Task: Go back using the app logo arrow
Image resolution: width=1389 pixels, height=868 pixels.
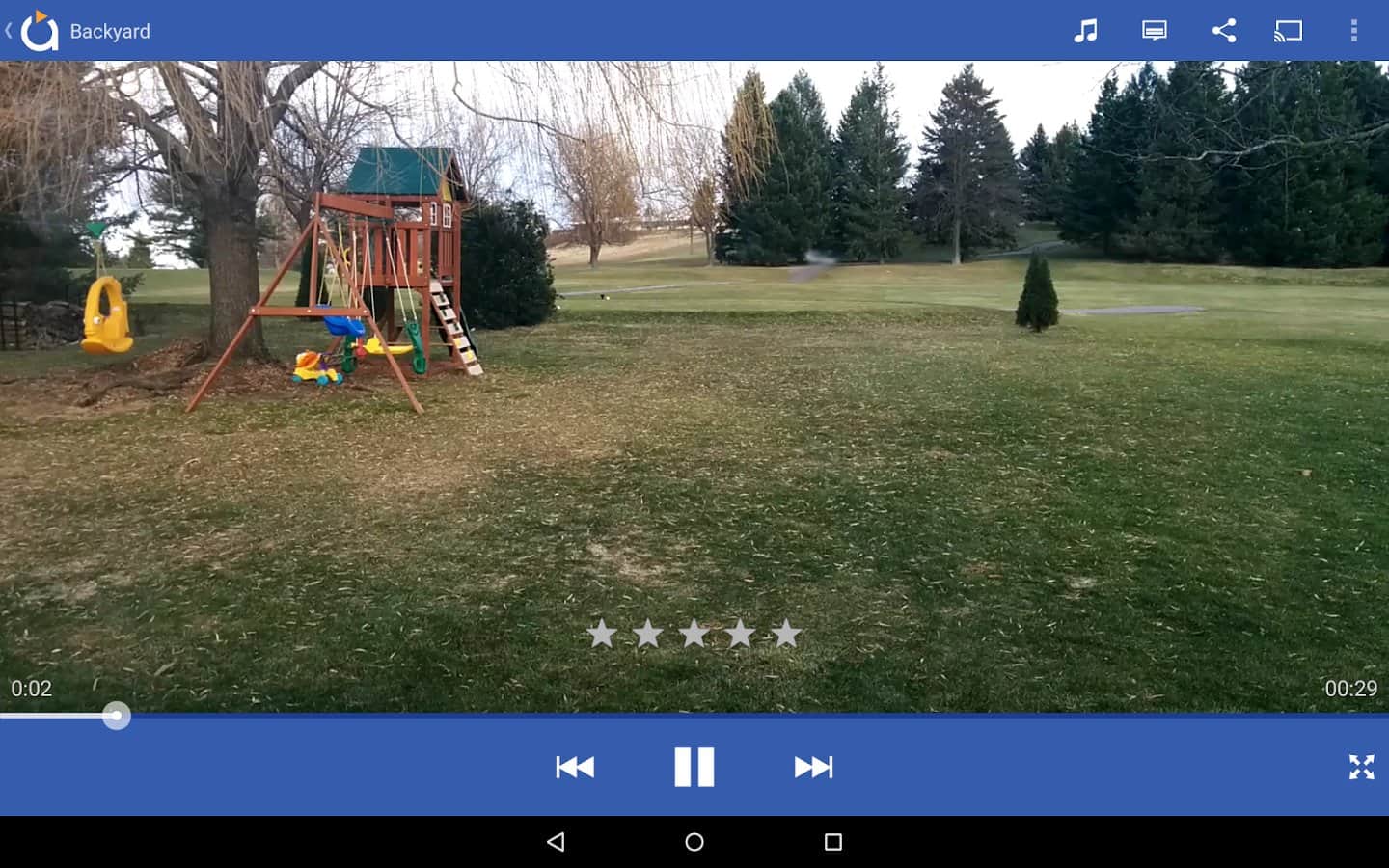Action: tap(31, 31)
